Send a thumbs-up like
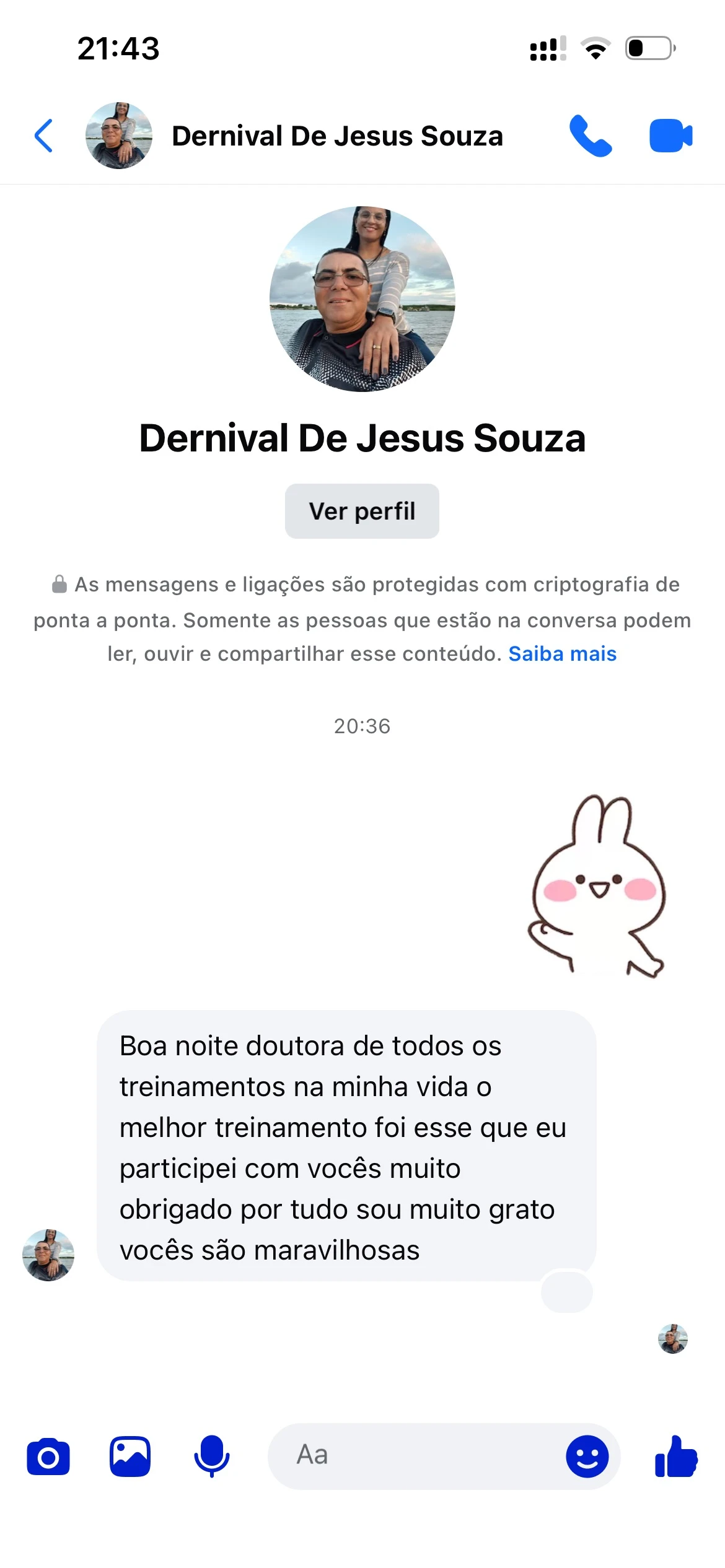 click(x=676, y=1457)
